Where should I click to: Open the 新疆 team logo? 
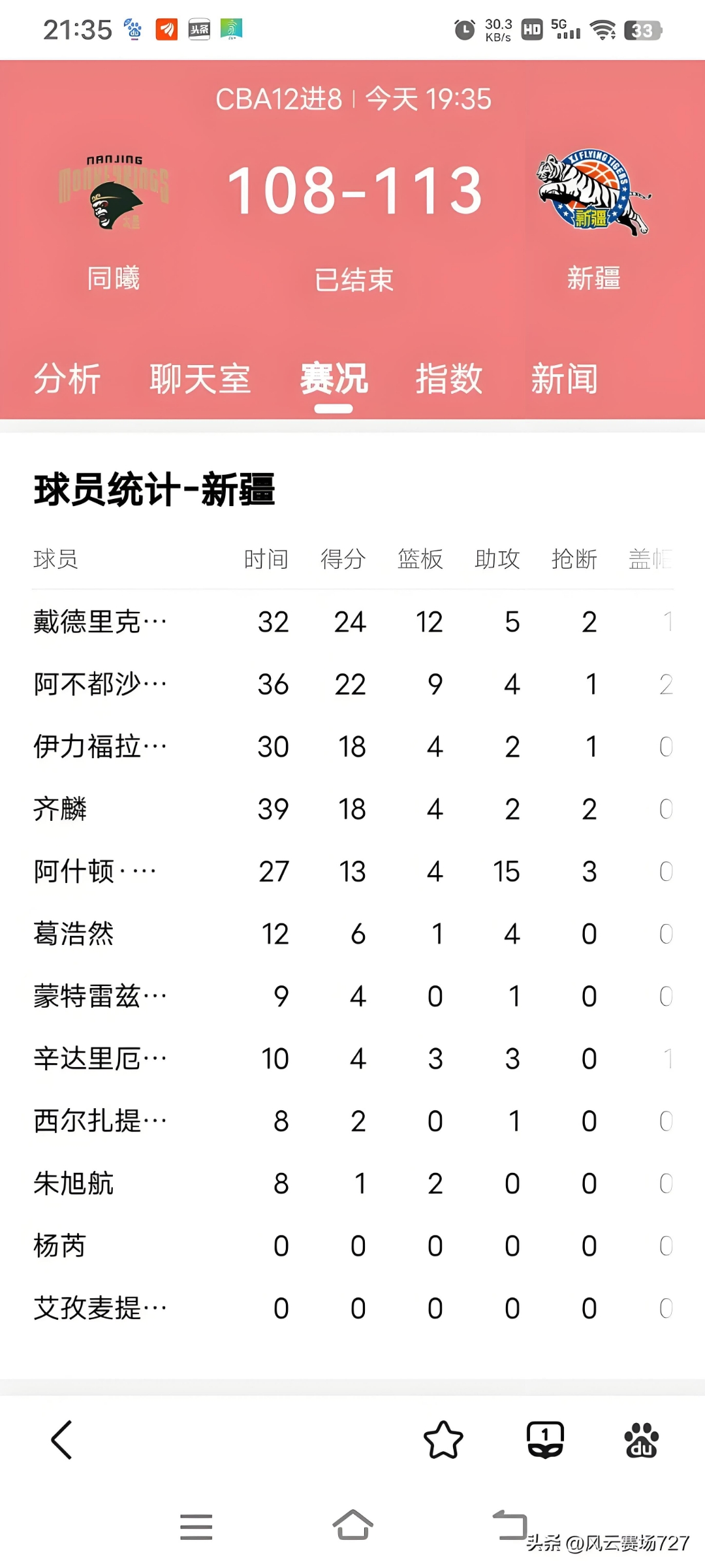click(593, 193)
